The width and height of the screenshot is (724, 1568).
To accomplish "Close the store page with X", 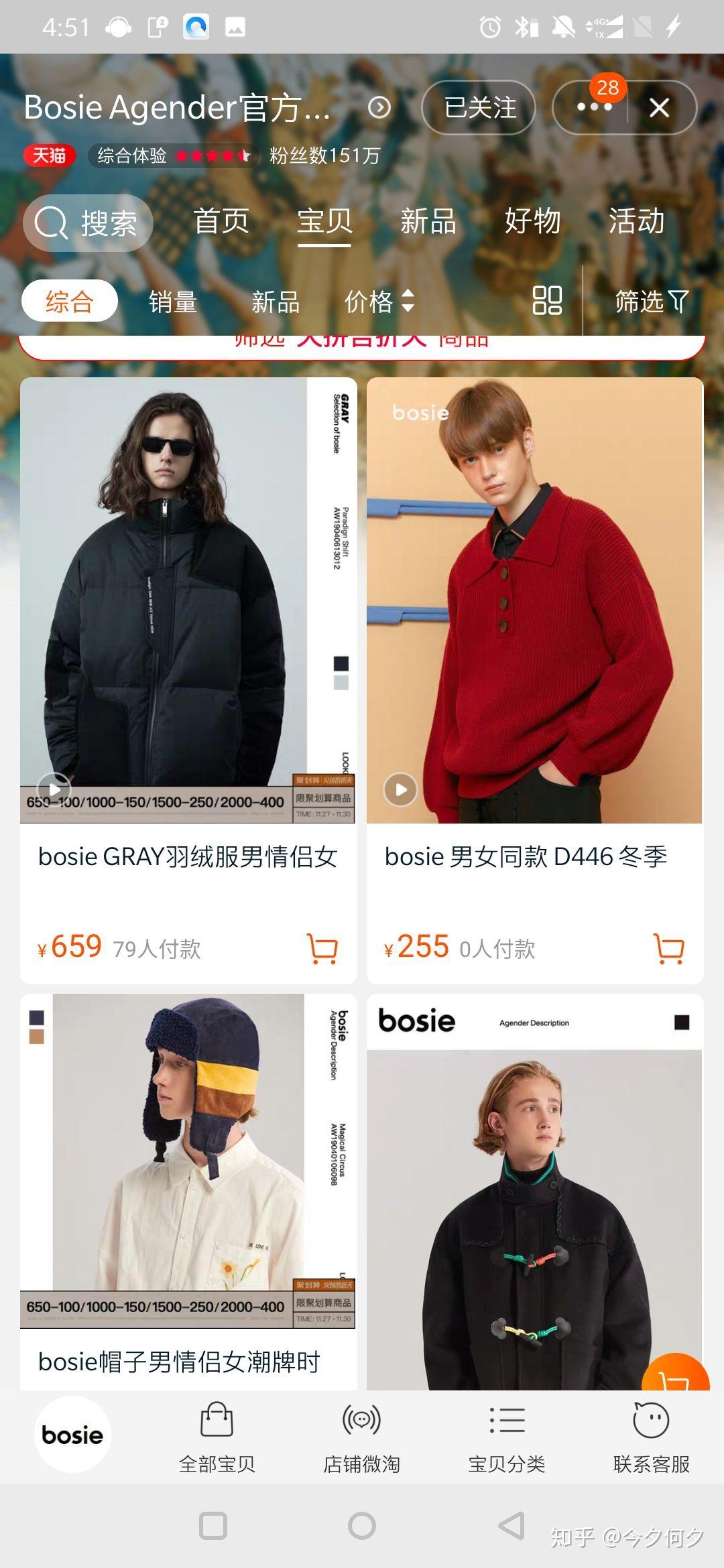I will click(x=660, y=107).
